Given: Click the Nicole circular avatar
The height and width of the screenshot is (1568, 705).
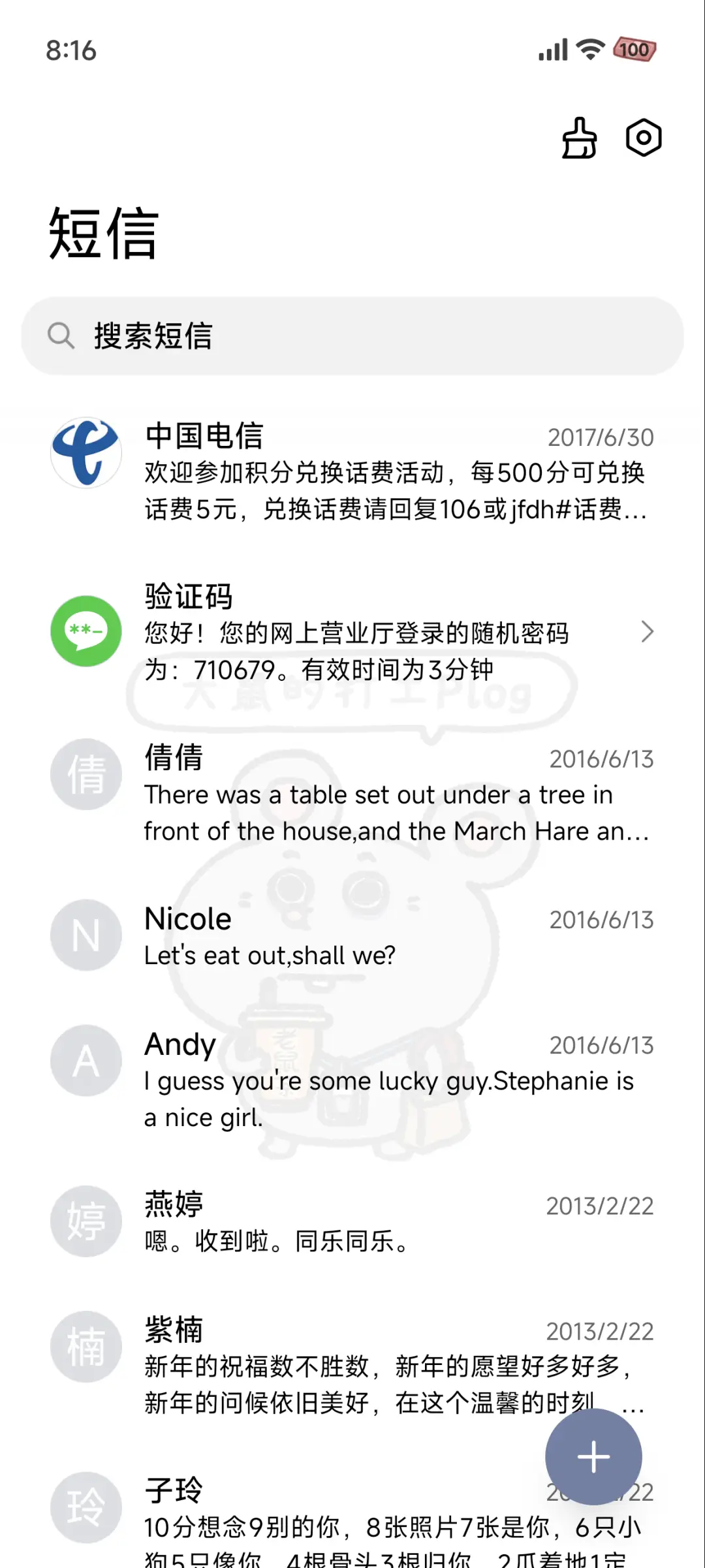Looking at the screenshot, I should (86, 935).
